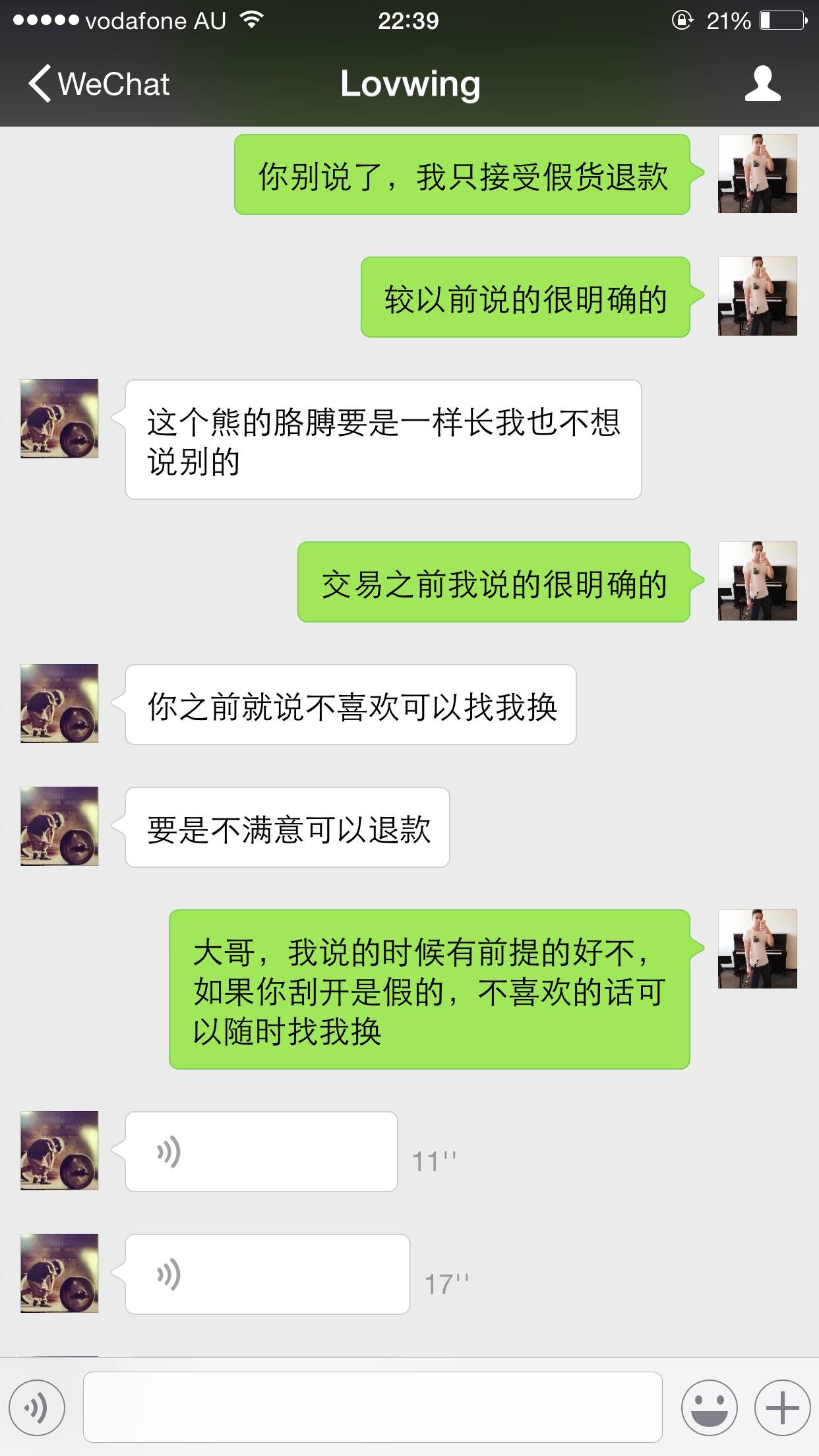This screenshot has height=1456, width=819.
Task: Open own avatar beside 你别说了，我只接受假货退款
Action: point(757,173)
